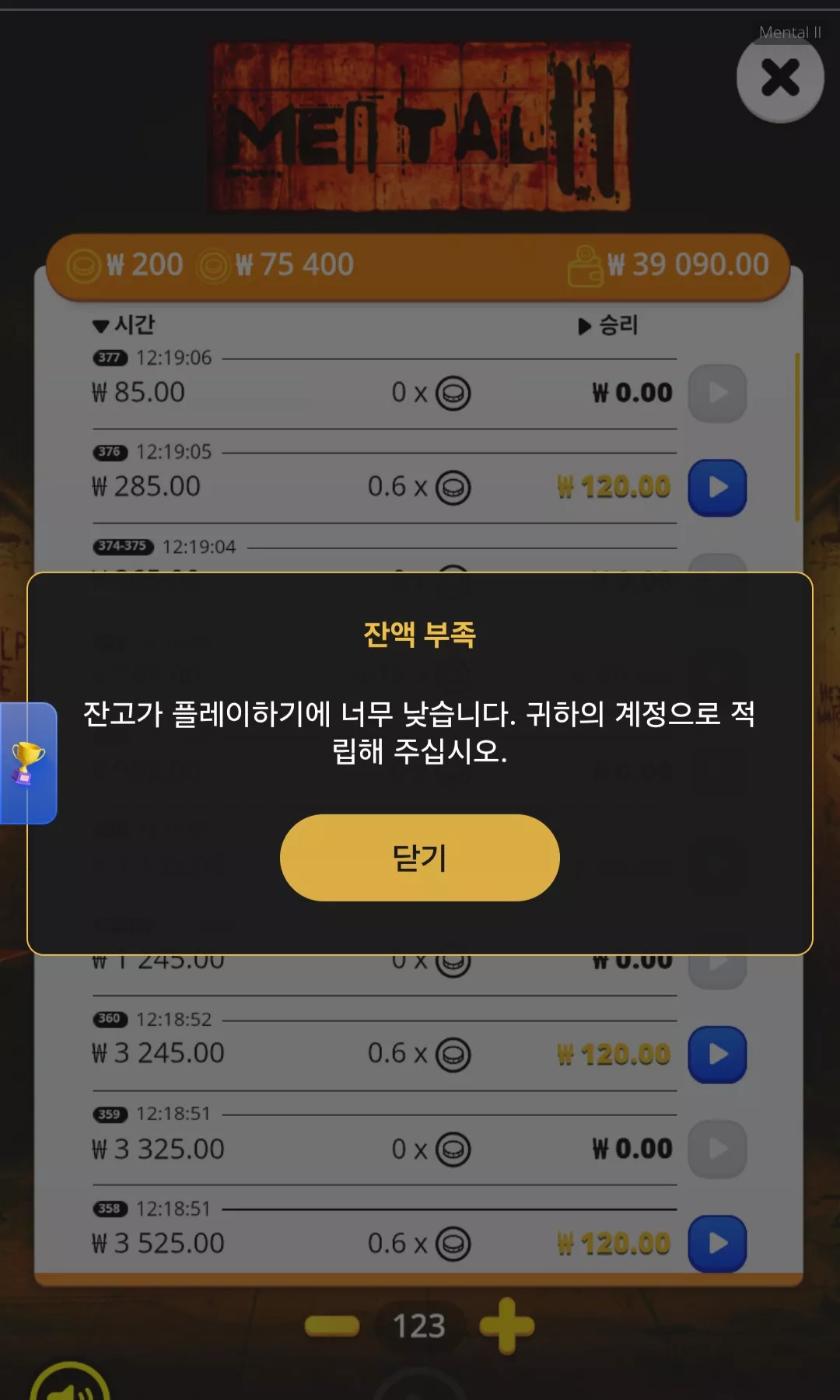
Task: Replay round 360 with ₩120.00 win
Action: [x=717, y=1055]
